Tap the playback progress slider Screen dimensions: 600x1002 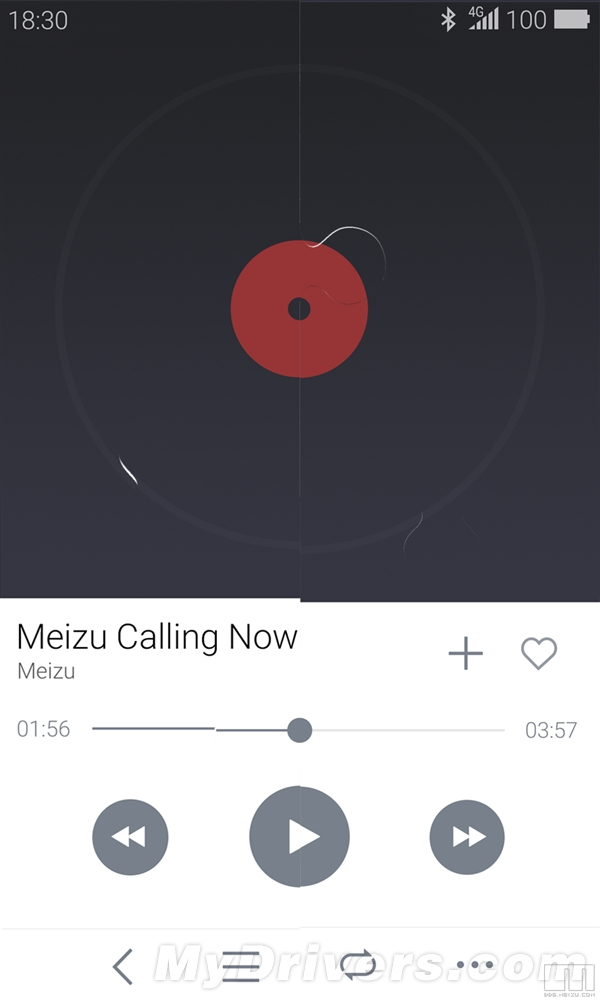(x=299, y=730)
